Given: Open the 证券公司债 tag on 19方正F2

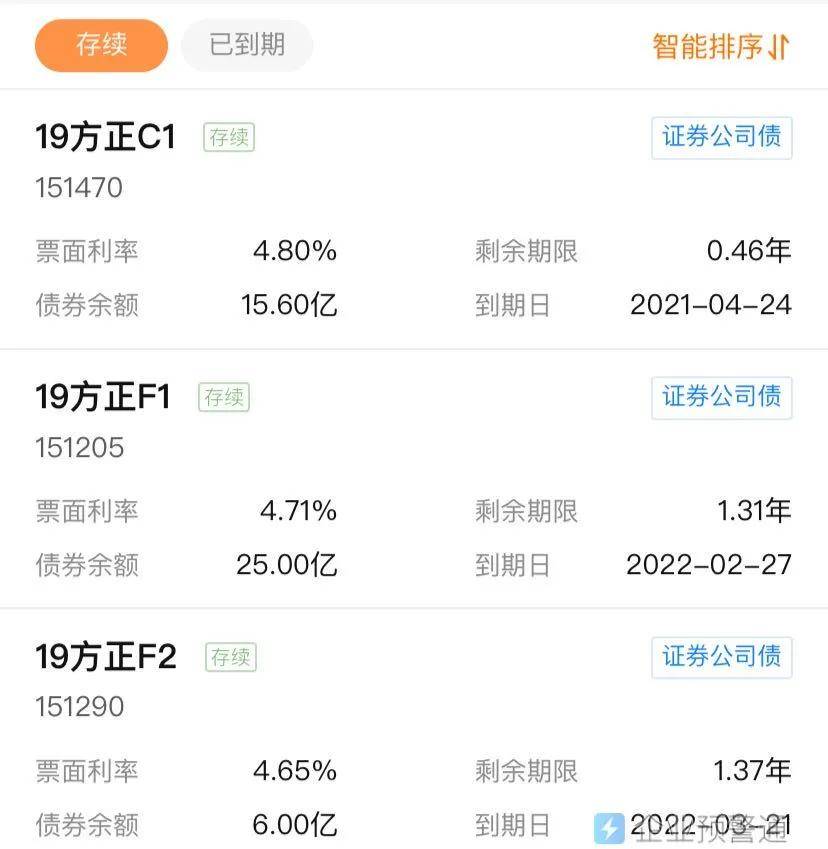Looking at the screenshot, I should pos(721,656).
